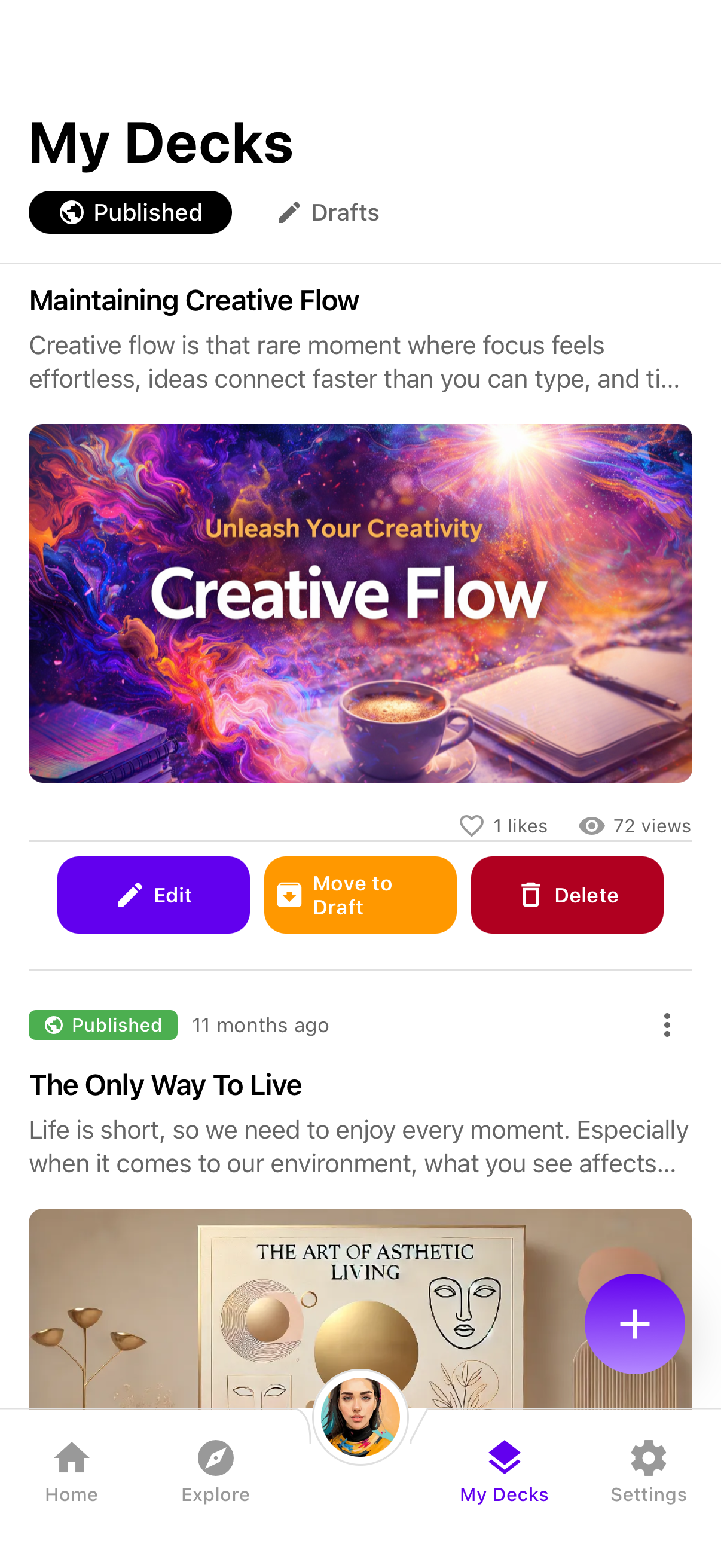Viewport: 721px width, 1568px height.
Task: Open Settings via the gear icon
Action: click(x=647, y=1457)
